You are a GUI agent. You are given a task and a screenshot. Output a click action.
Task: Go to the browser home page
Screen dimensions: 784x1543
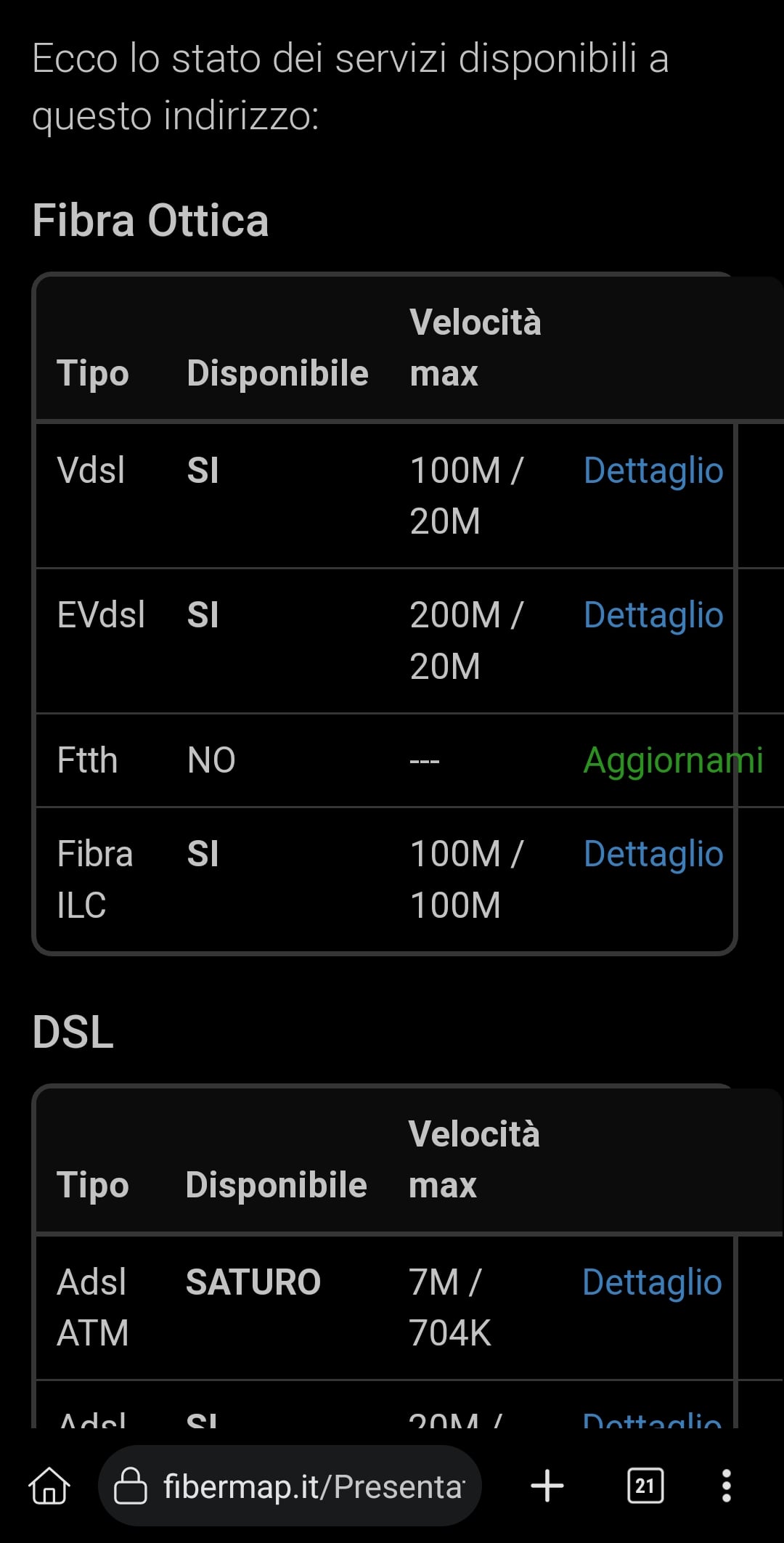click(x=49, y=1486)
